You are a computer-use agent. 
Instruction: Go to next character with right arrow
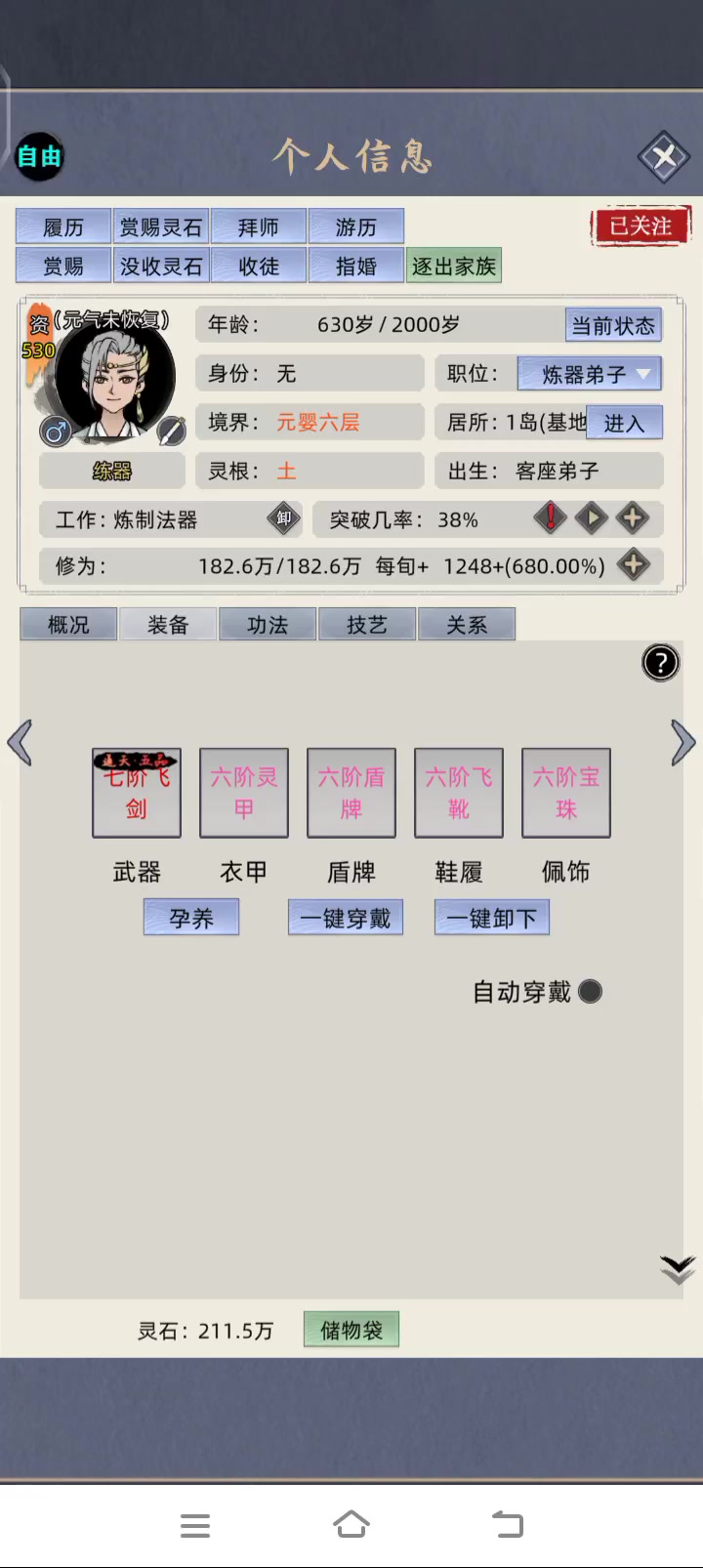(683, 743)
